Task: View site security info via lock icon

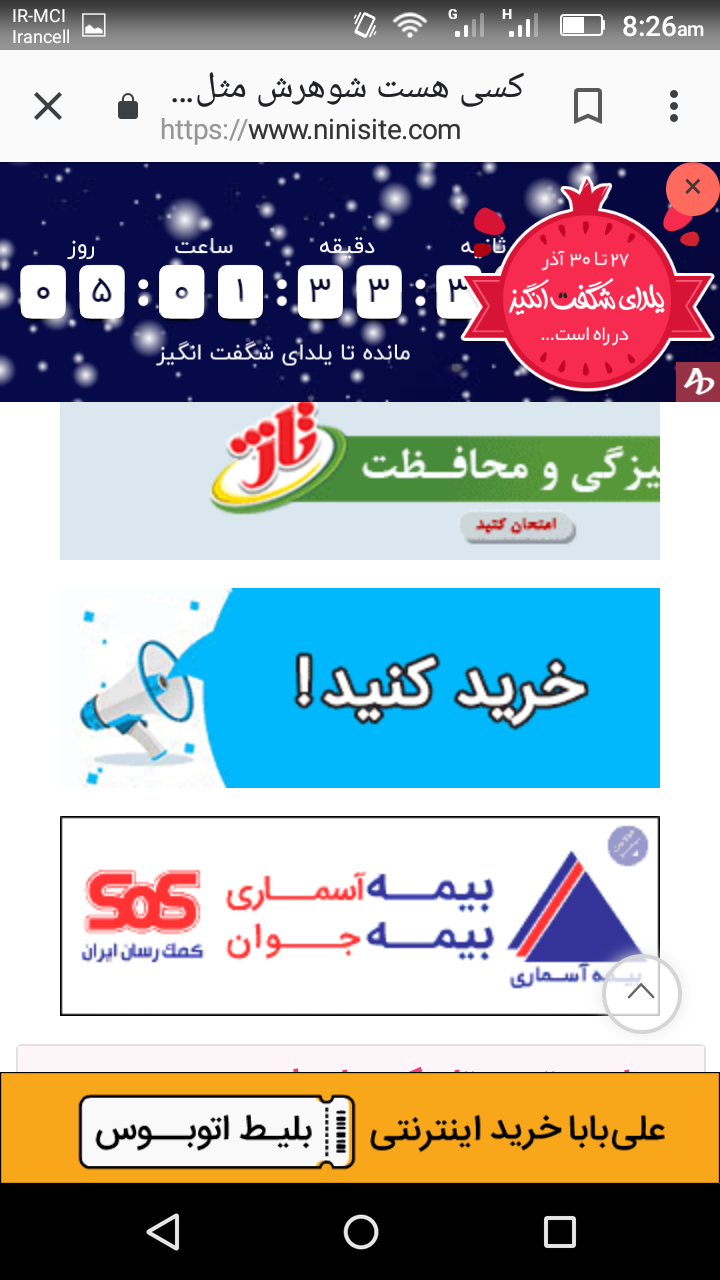Action: (128, 107)
